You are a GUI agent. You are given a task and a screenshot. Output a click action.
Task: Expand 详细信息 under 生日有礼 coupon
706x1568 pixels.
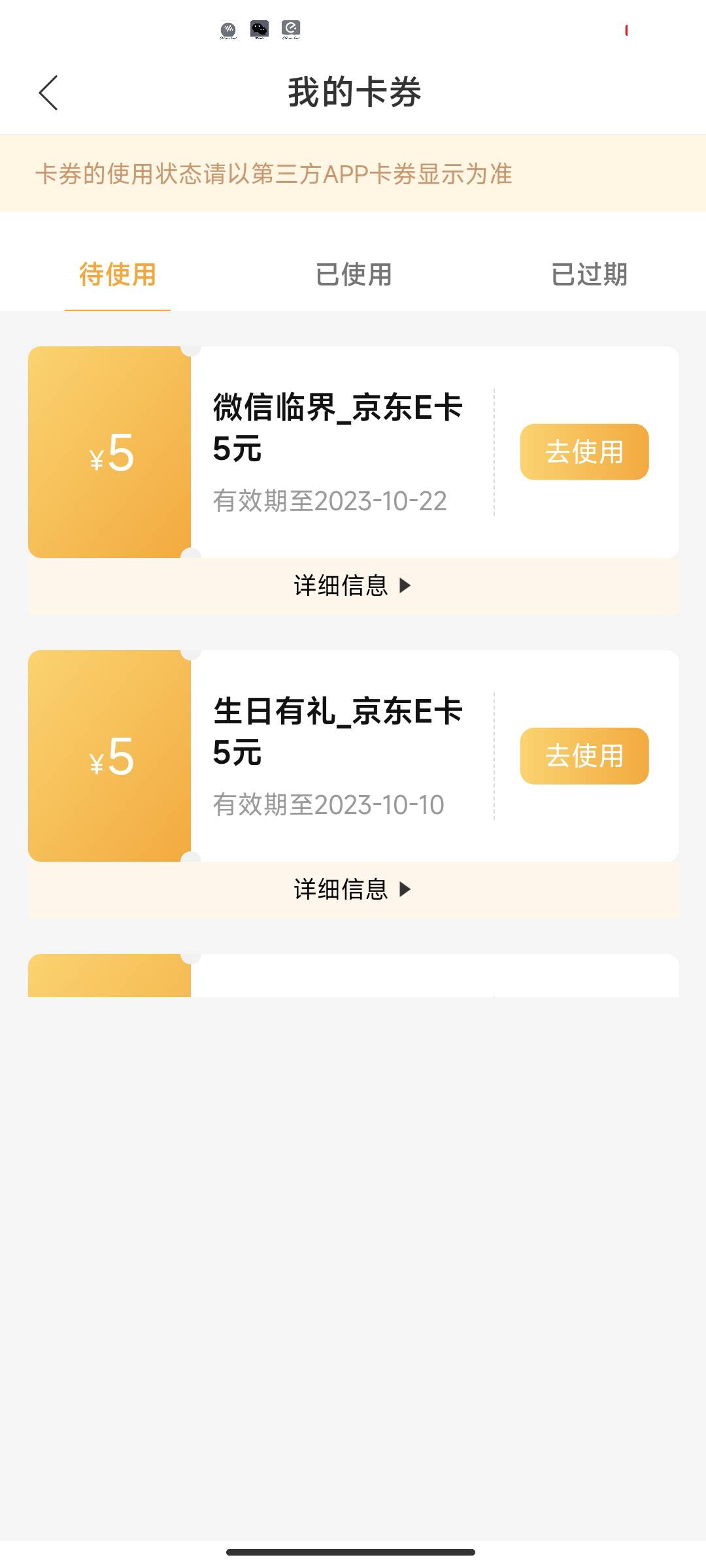(x=353, y=890)
